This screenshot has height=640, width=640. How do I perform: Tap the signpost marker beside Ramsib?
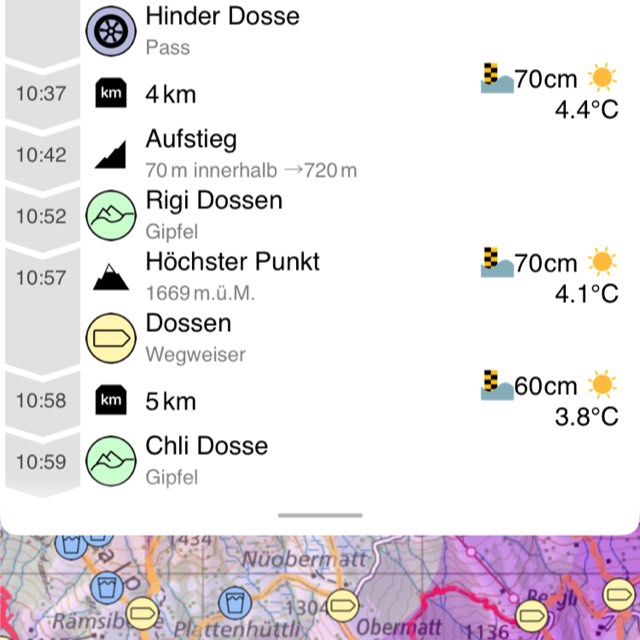click(142, 610)
